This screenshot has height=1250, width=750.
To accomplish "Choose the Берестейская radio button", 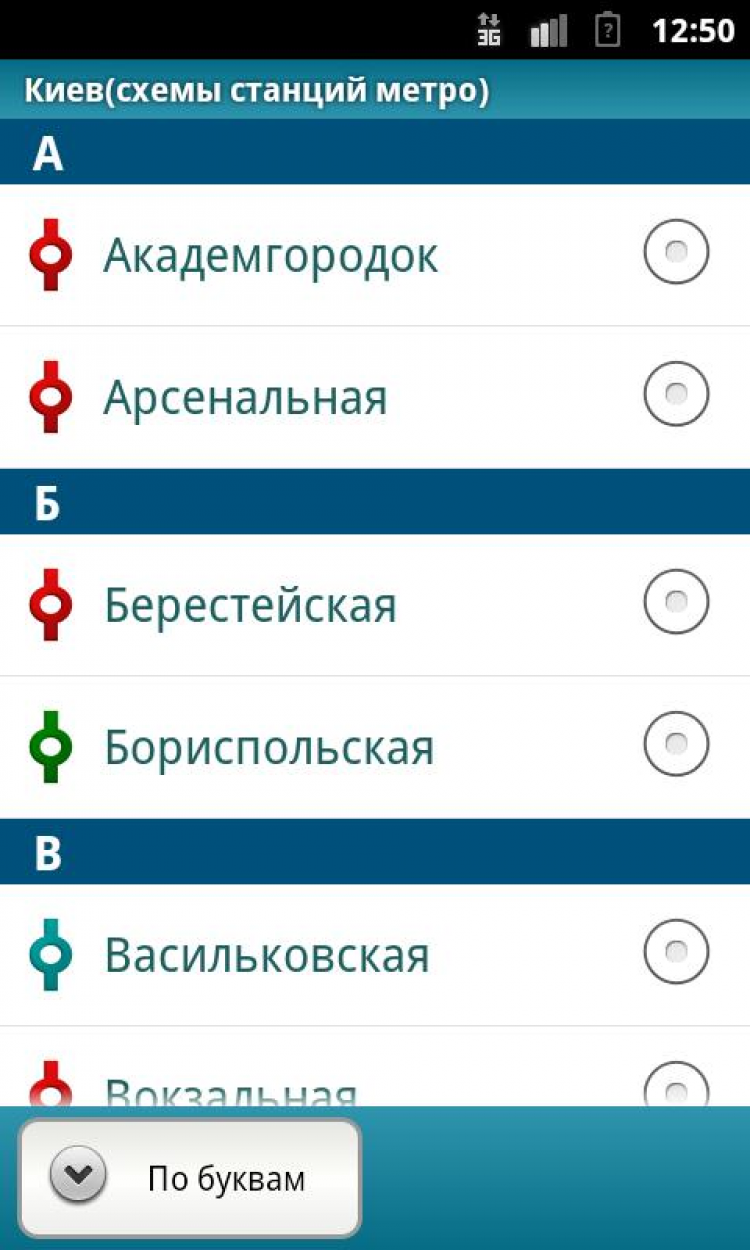I will click(x=676, y=602).
